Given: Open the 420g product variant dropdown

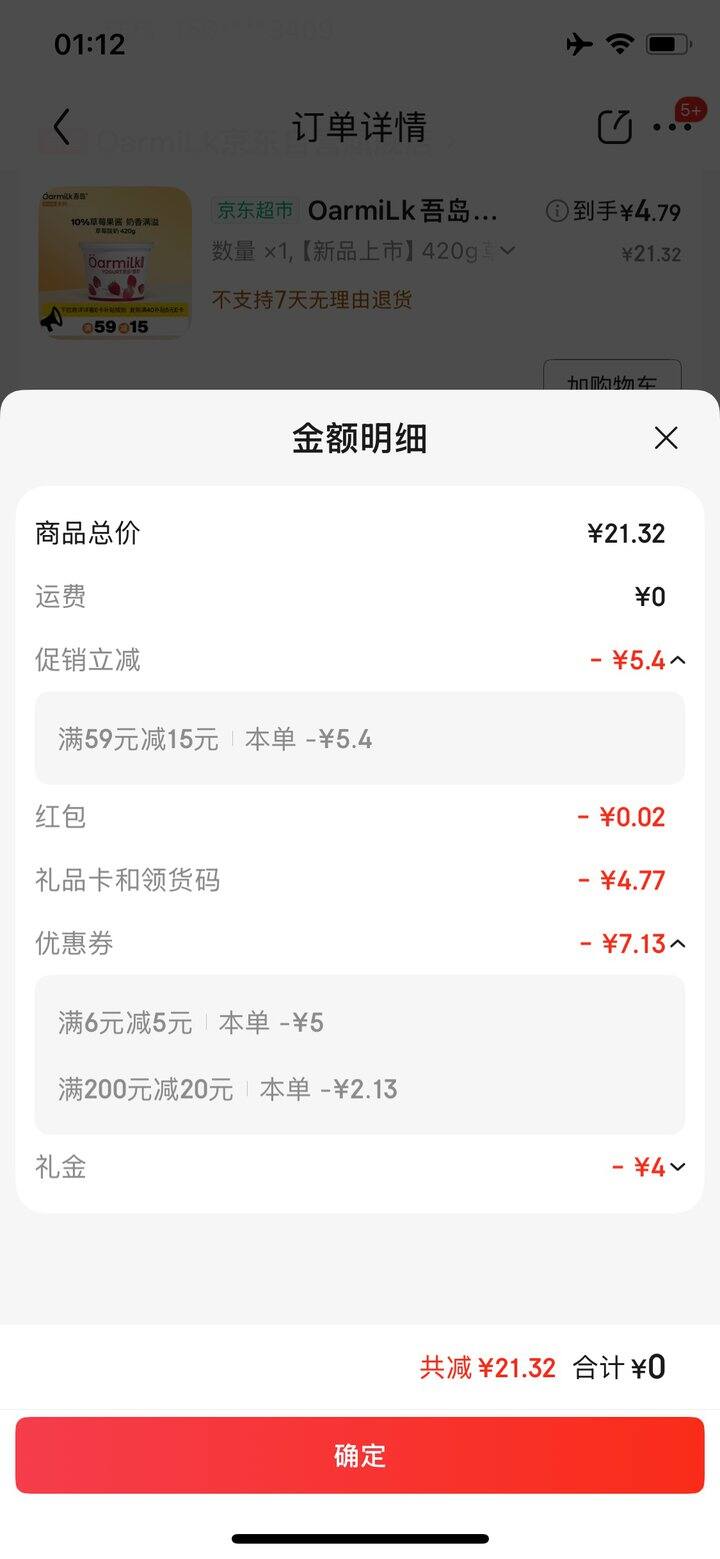Looking at the screenshot, I should (505, 253).
